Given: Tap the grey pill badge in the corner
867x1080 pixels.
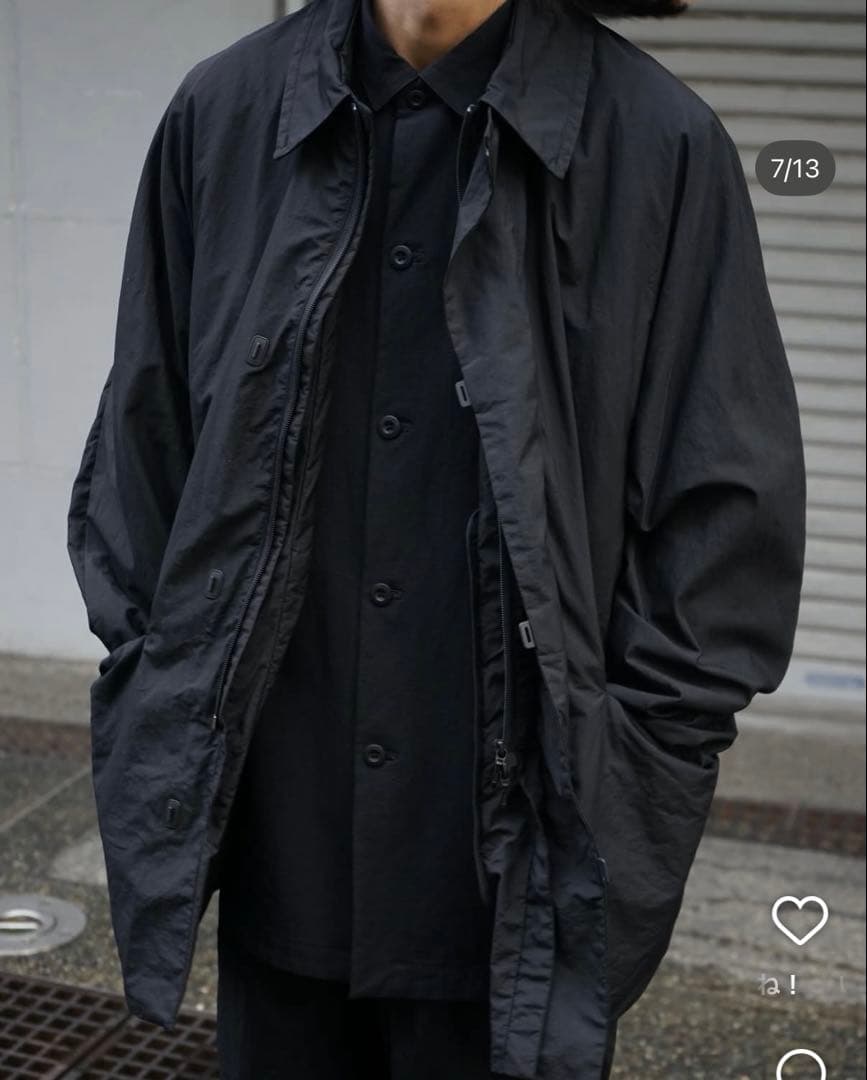Looking at the screenshot, I should (797, 167).
